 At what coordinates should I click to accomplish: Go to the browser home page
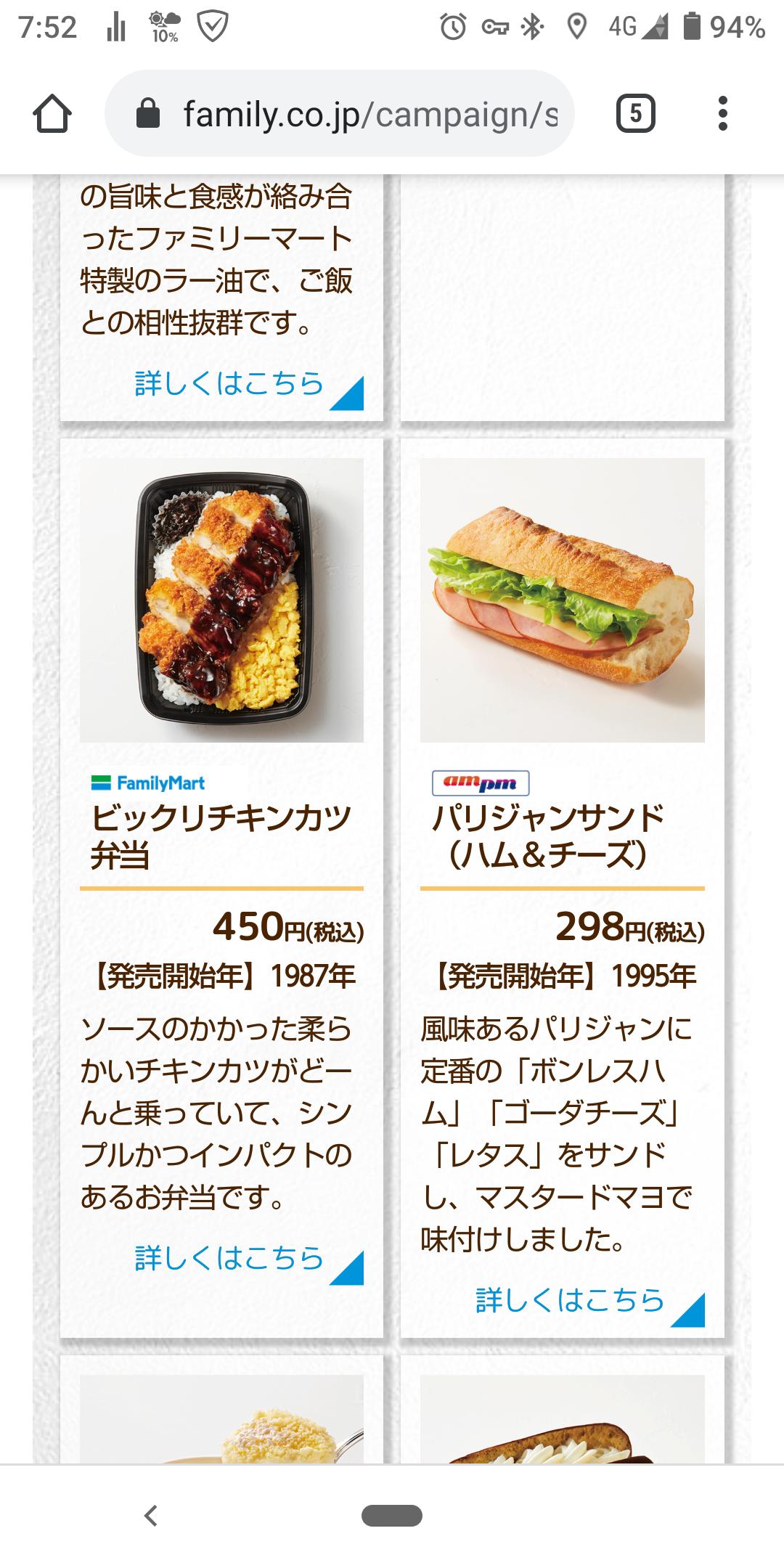pos(52,114)
